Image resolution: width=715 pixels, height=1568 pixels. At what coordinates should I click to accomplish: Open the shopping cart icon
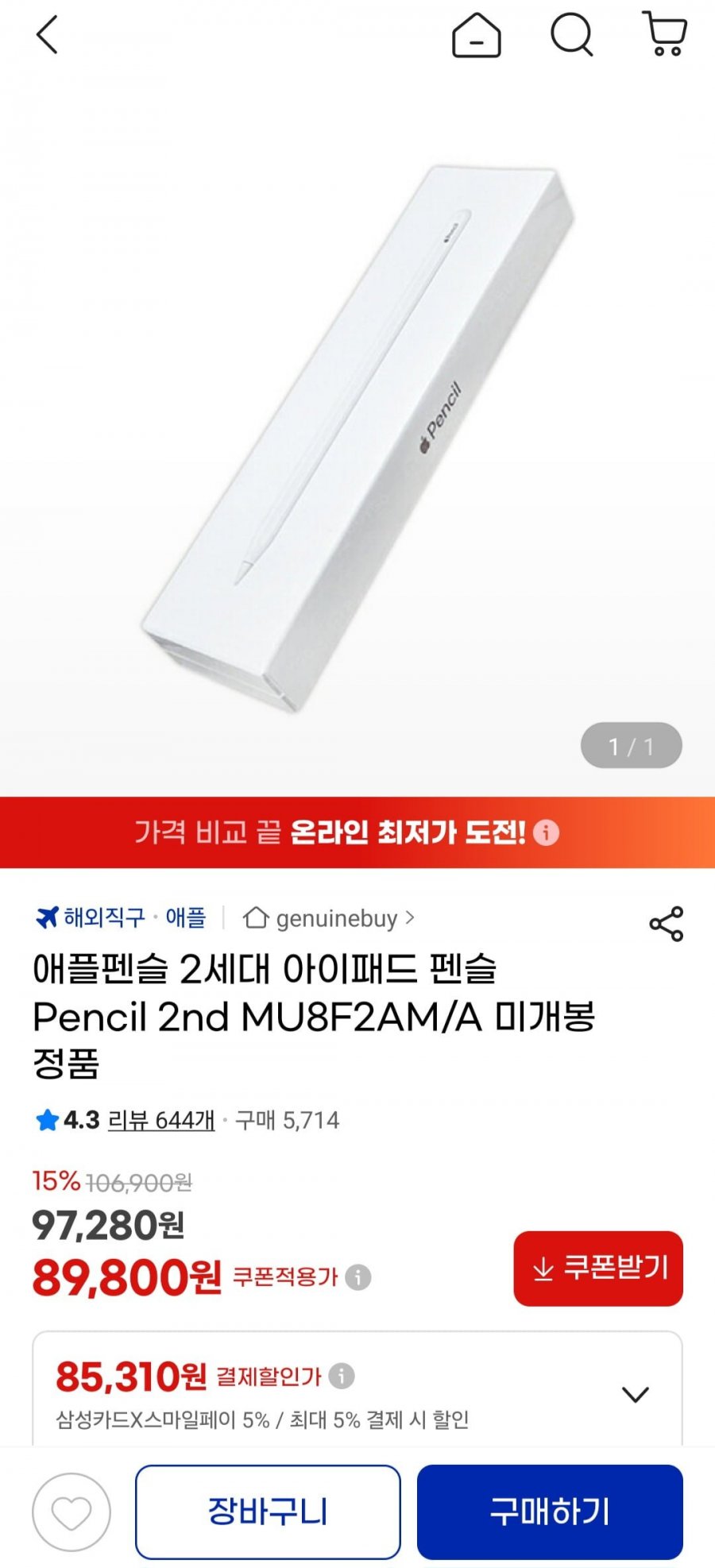click(x=665, y=34)
